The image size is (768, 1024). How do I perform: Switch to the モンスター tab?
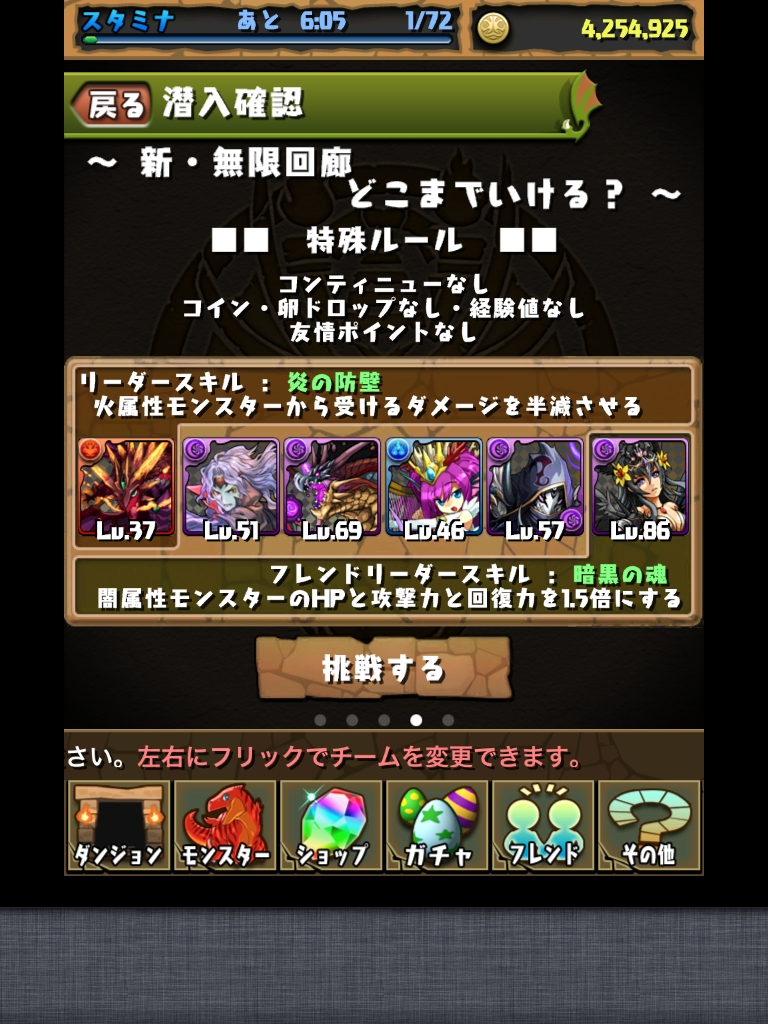(225, 827)
